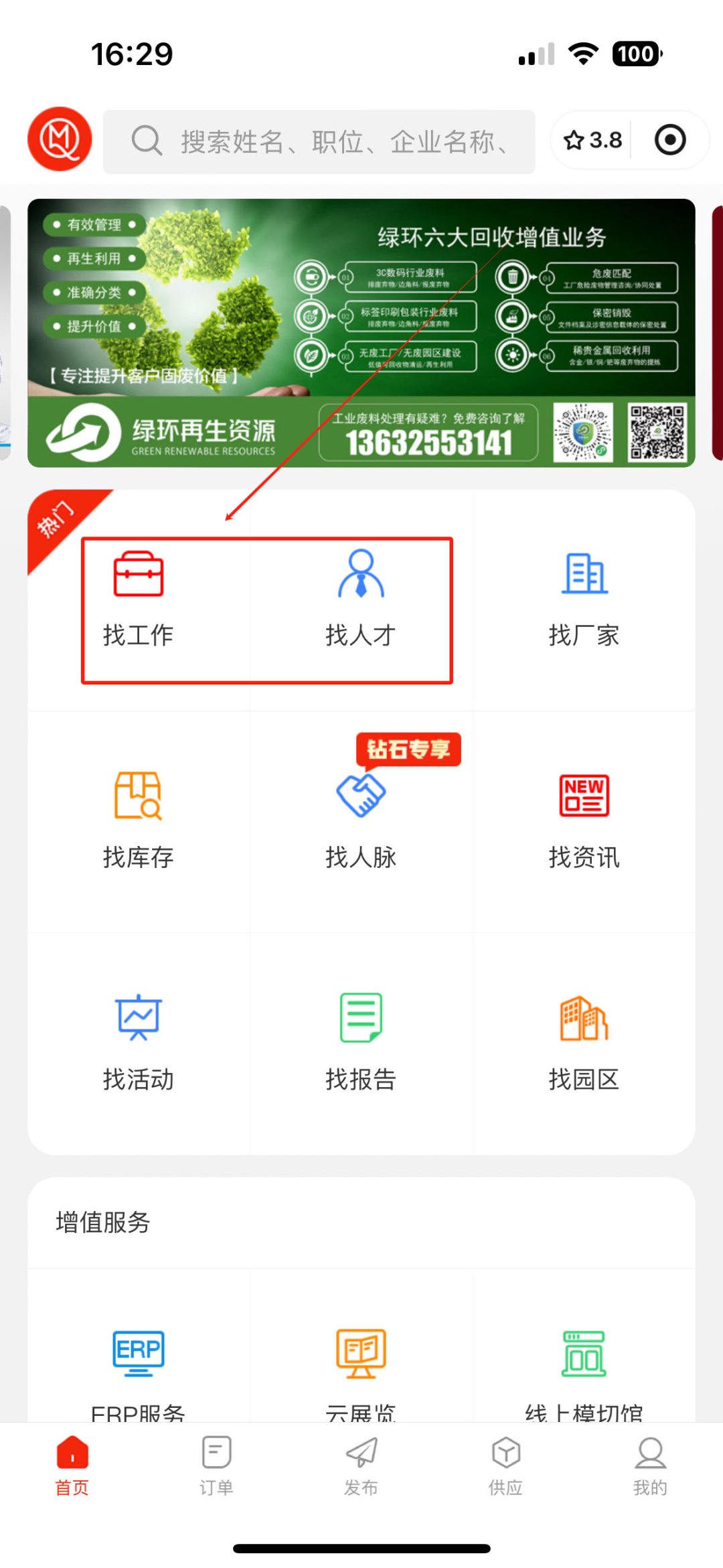Tap the mini program close circle icon

coord(669,140)
